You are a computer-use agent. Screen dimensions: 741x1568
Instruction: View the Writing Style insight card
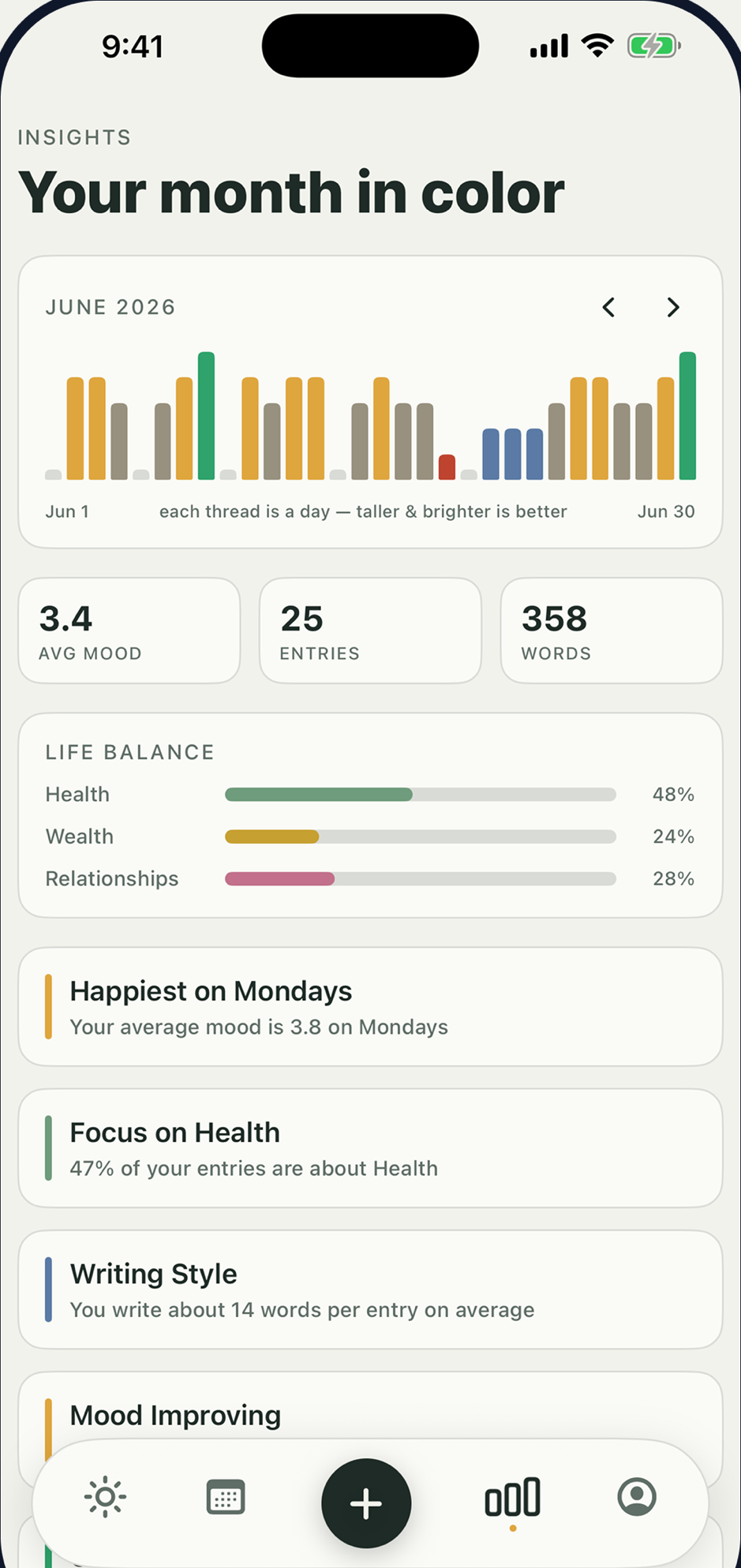370,1289
